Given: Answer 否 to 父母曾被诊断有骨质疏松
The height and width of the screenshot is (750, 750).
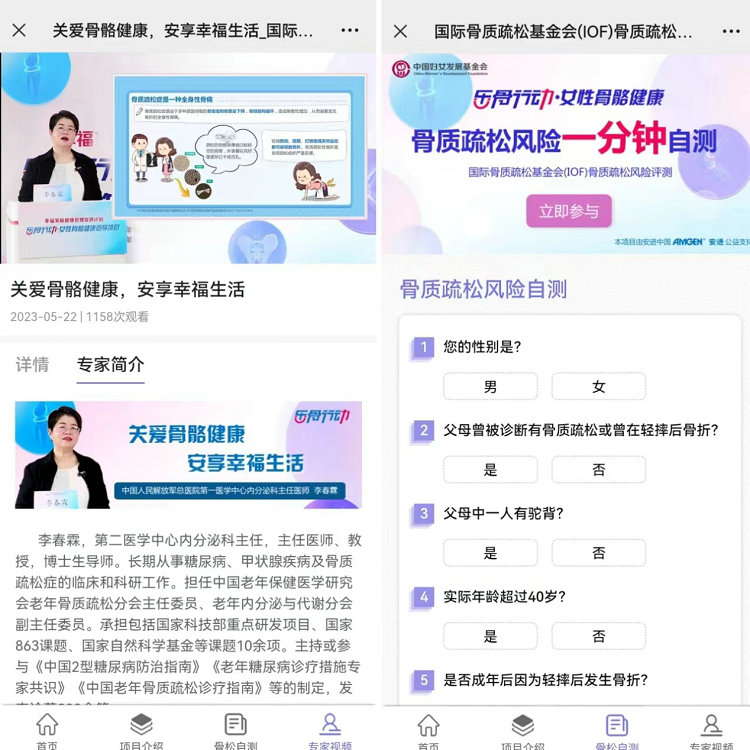Looking at the screenshot, I should coord(598,470).
